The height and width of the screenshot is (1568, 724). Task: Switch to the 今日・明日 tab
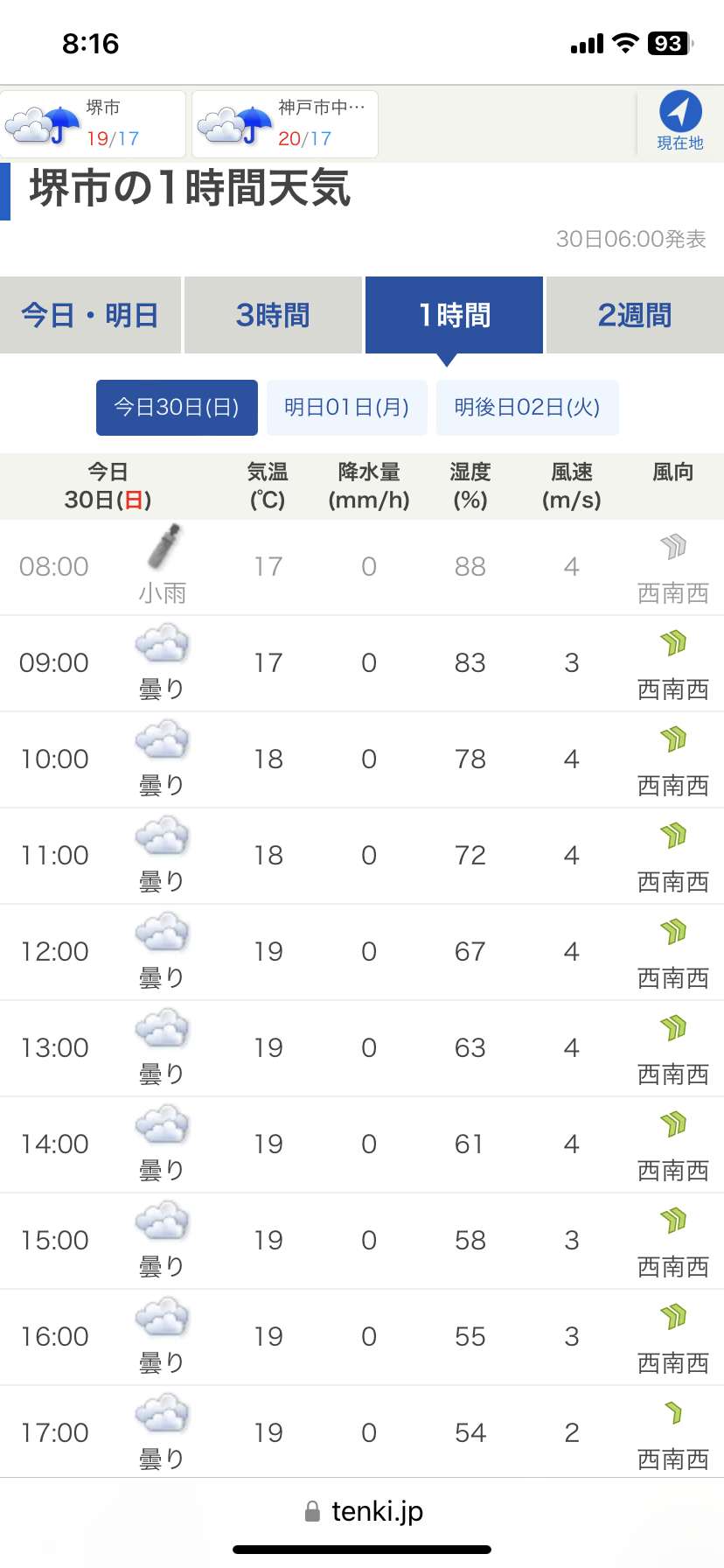click(x=90, y=315)
